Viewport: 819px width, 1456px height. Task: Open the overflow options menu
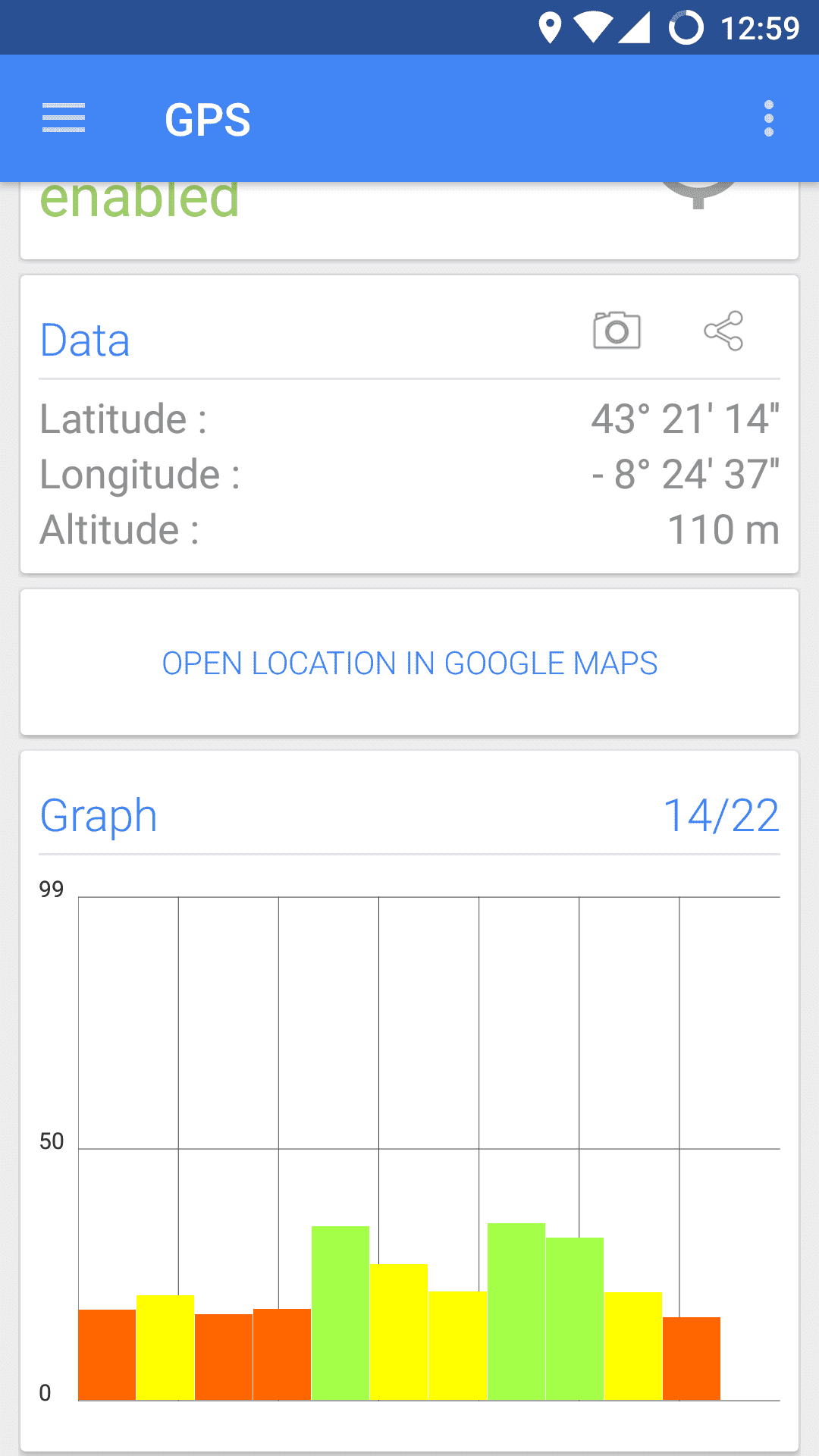pyautogui.click(x=768, y=119)
